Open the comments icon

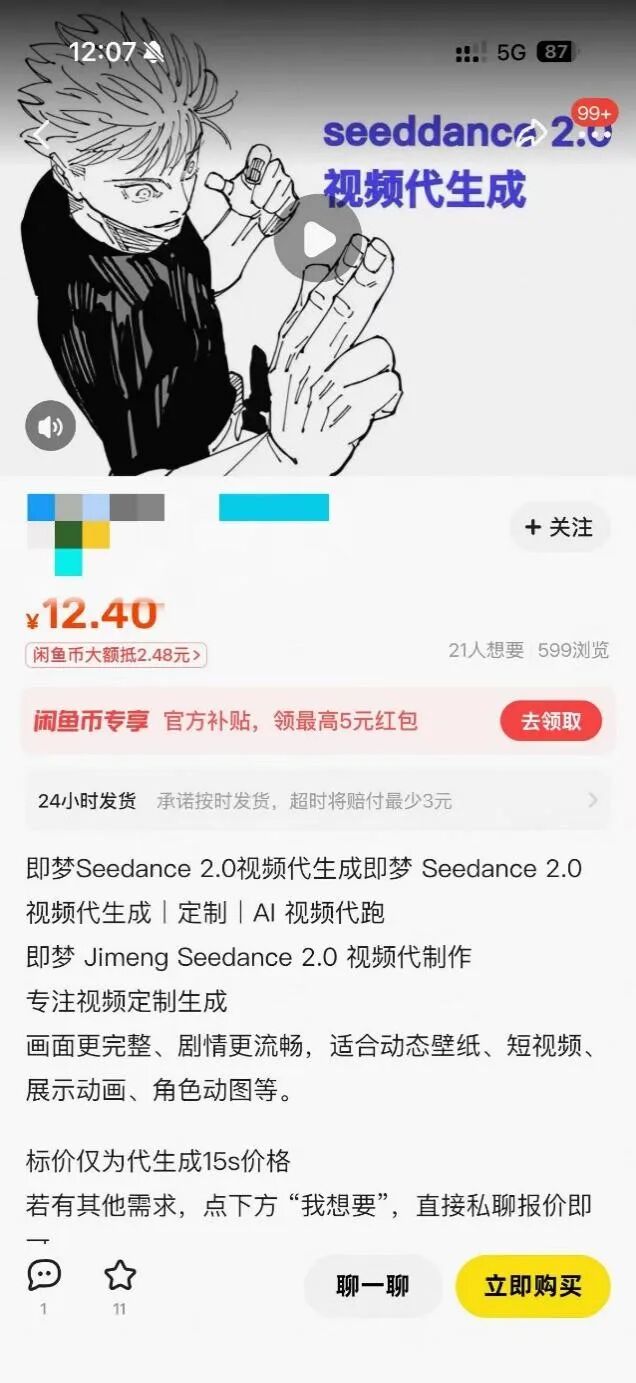coord(44,1275)
